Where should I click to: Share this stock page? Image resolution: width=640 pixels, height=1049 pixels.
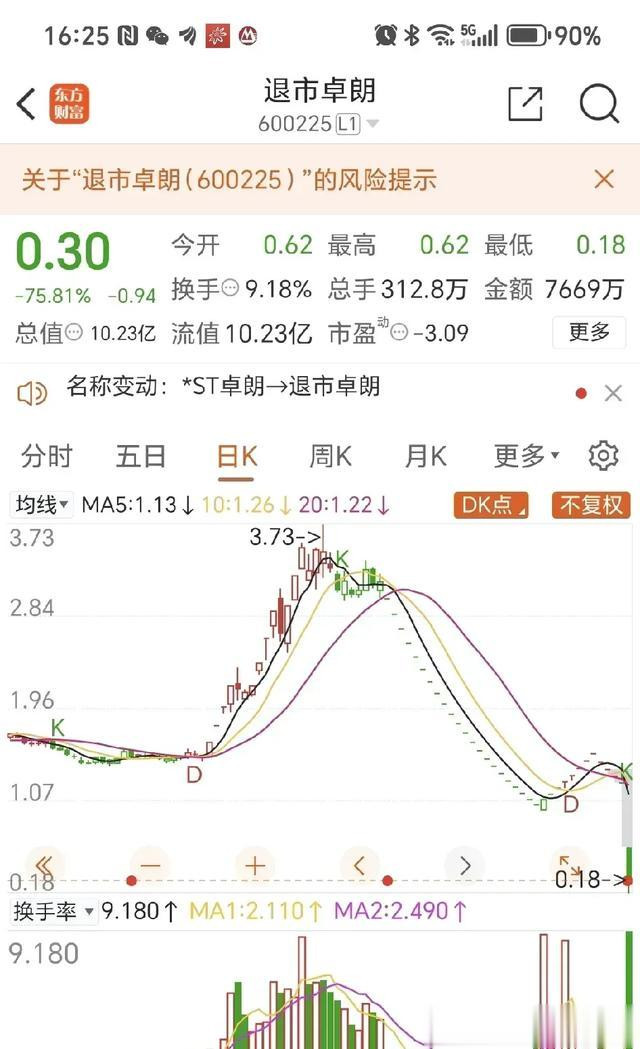(x=525, y=104)
